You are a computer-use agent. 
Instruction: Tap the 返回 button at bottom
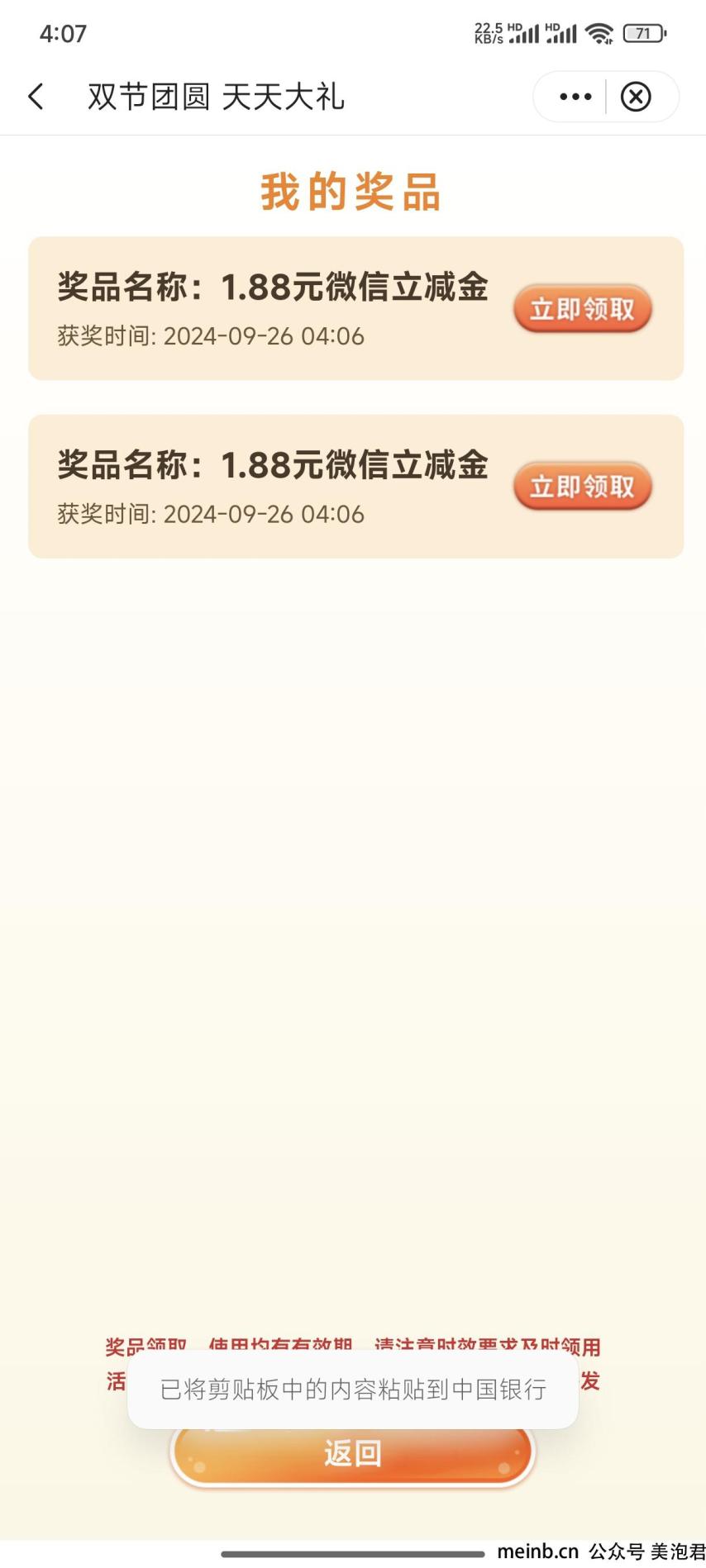pos(352,1456)
